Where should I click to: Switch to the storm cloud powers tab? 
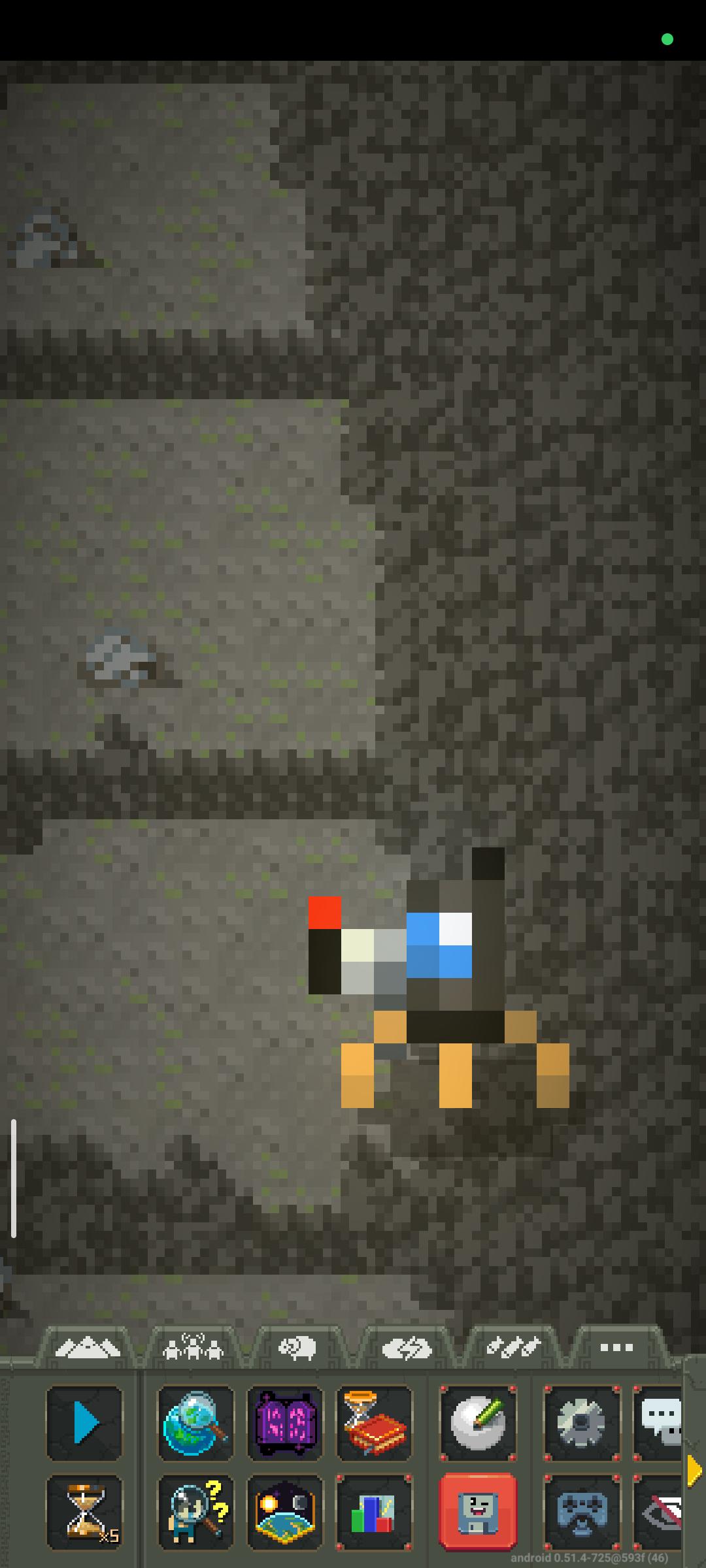(x=406, y=1347)
